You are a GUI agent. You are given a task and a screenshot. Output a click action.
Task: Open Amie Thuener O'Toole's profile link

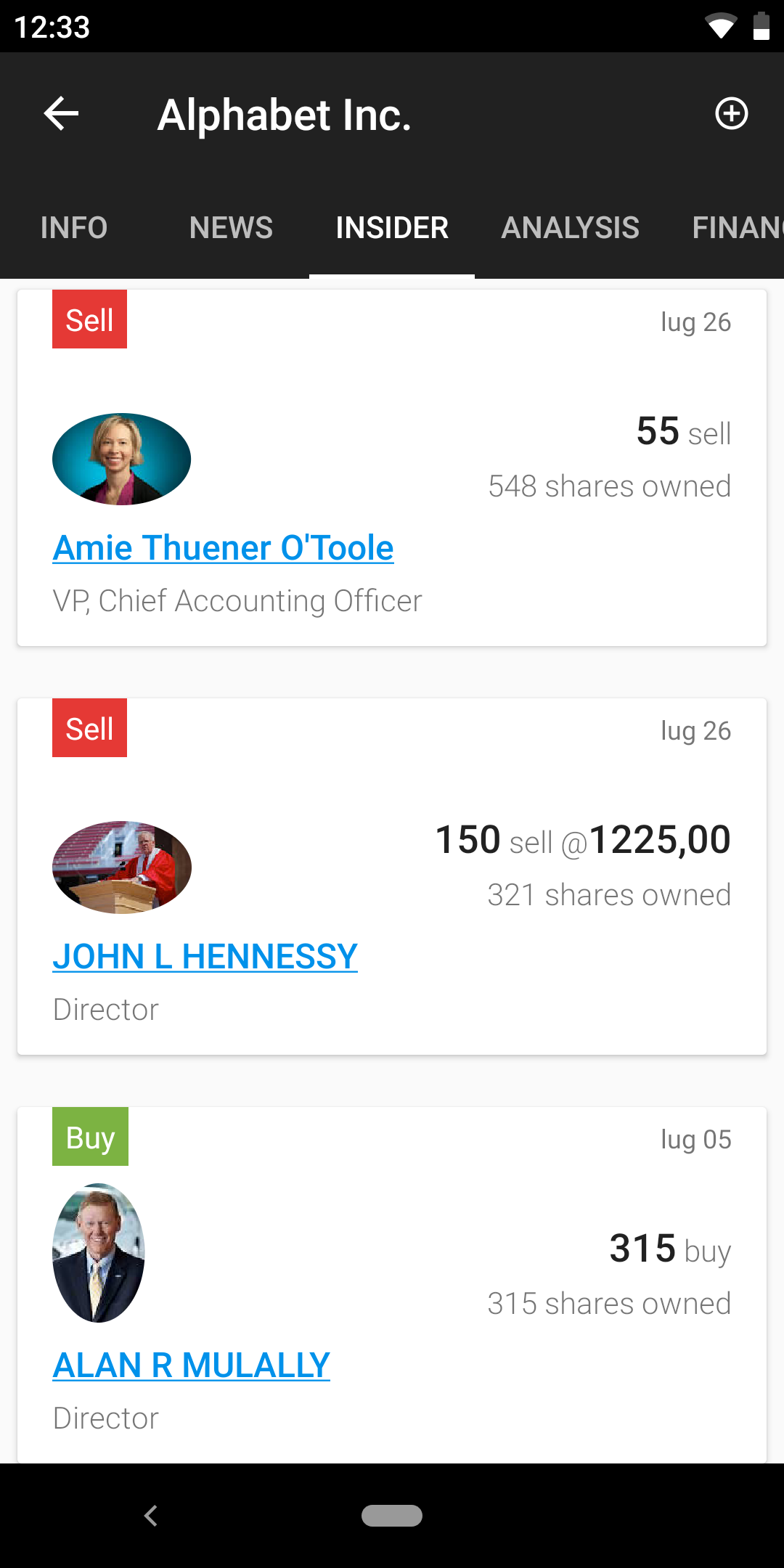[224, 548]
